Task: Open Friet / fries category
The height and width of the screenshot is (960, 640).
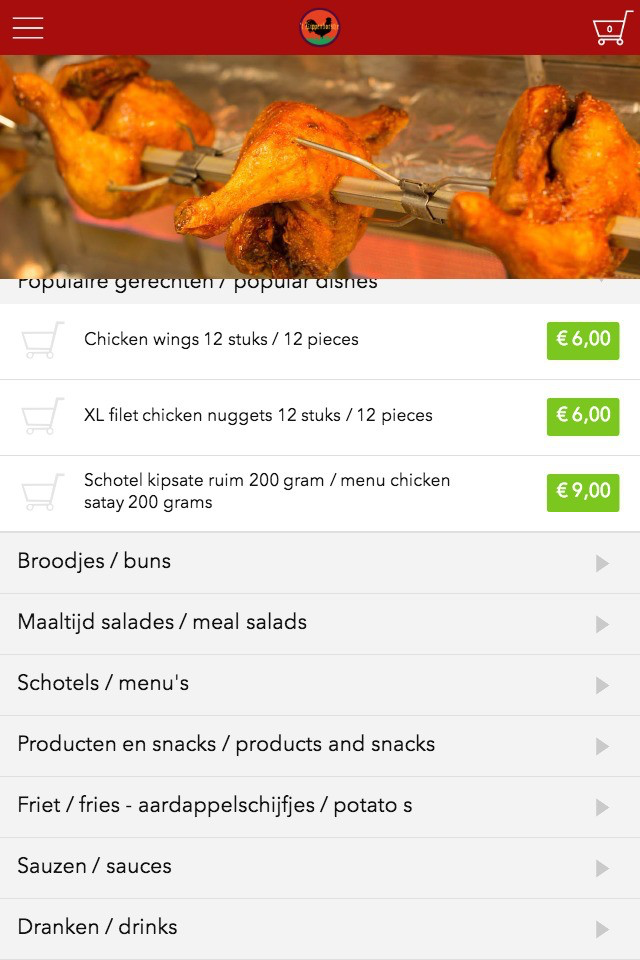Action: coord(320,806)
